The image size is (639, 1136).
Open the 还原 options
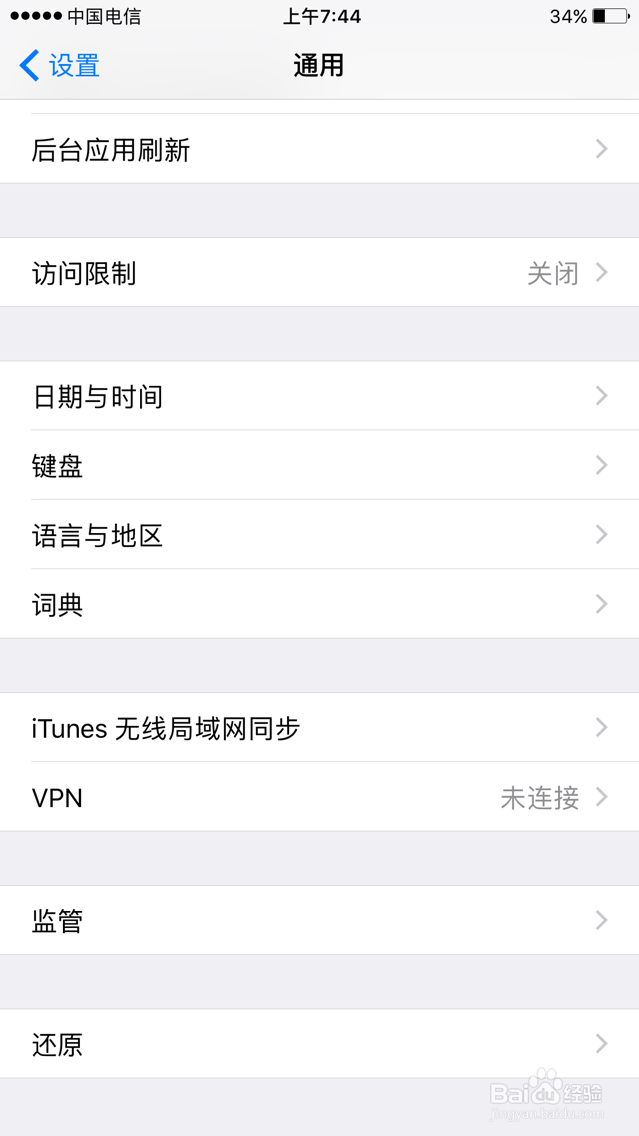320,1043
